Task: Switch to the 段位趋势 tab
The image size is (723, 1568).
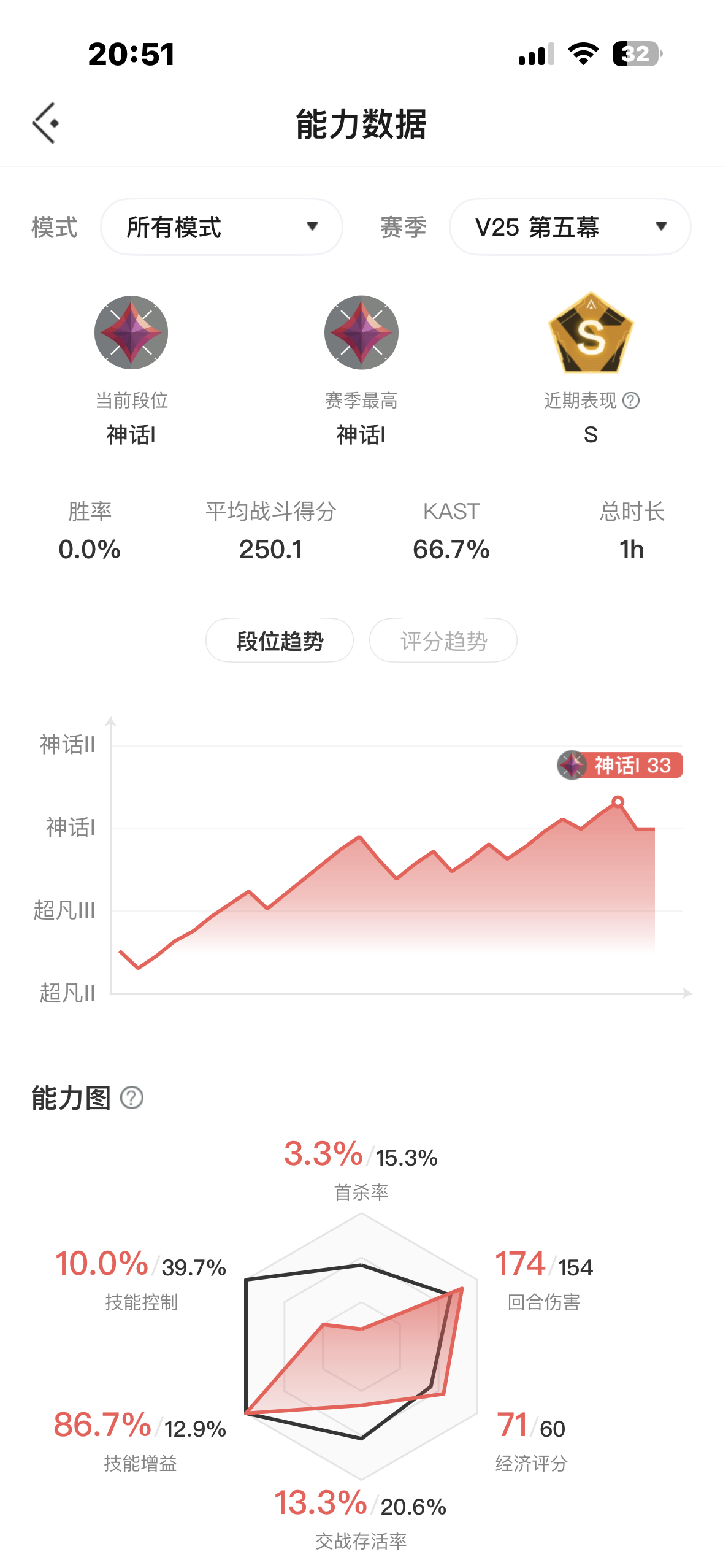Action: (x=280, y=641)
